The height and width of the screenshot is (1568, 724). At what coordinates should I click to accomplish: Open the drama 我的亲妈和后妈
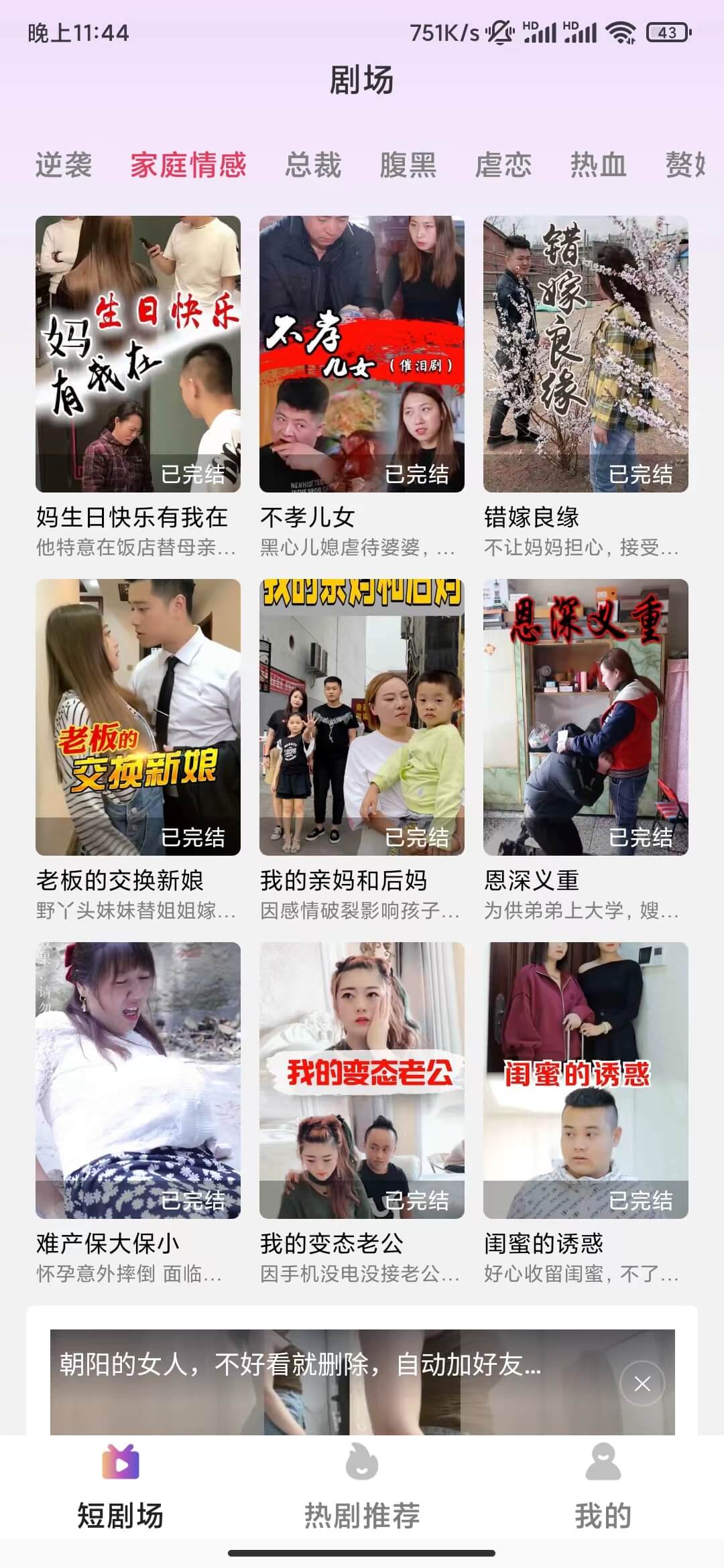(x=362, y=717)
